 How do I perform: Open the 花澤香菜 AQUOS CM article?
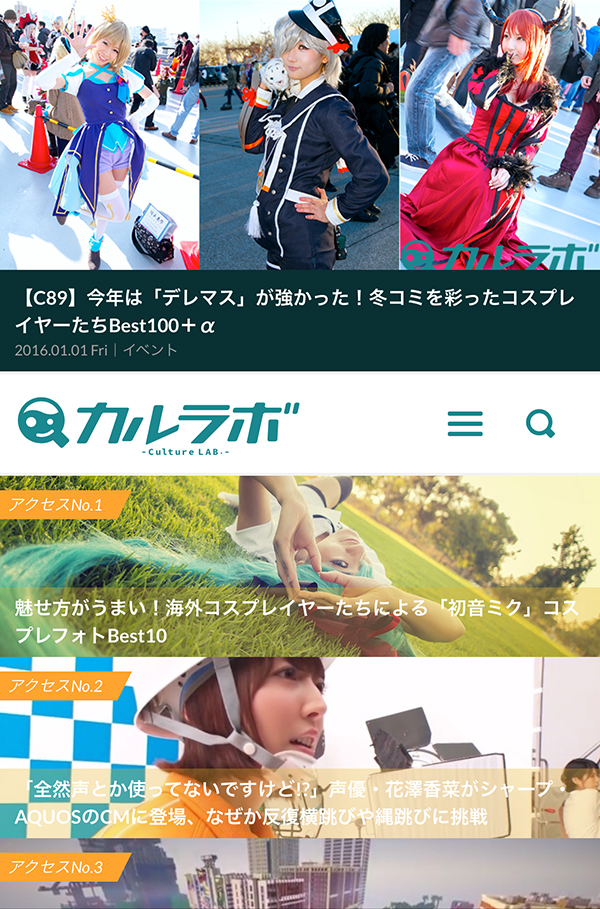[x=300, y=803]
